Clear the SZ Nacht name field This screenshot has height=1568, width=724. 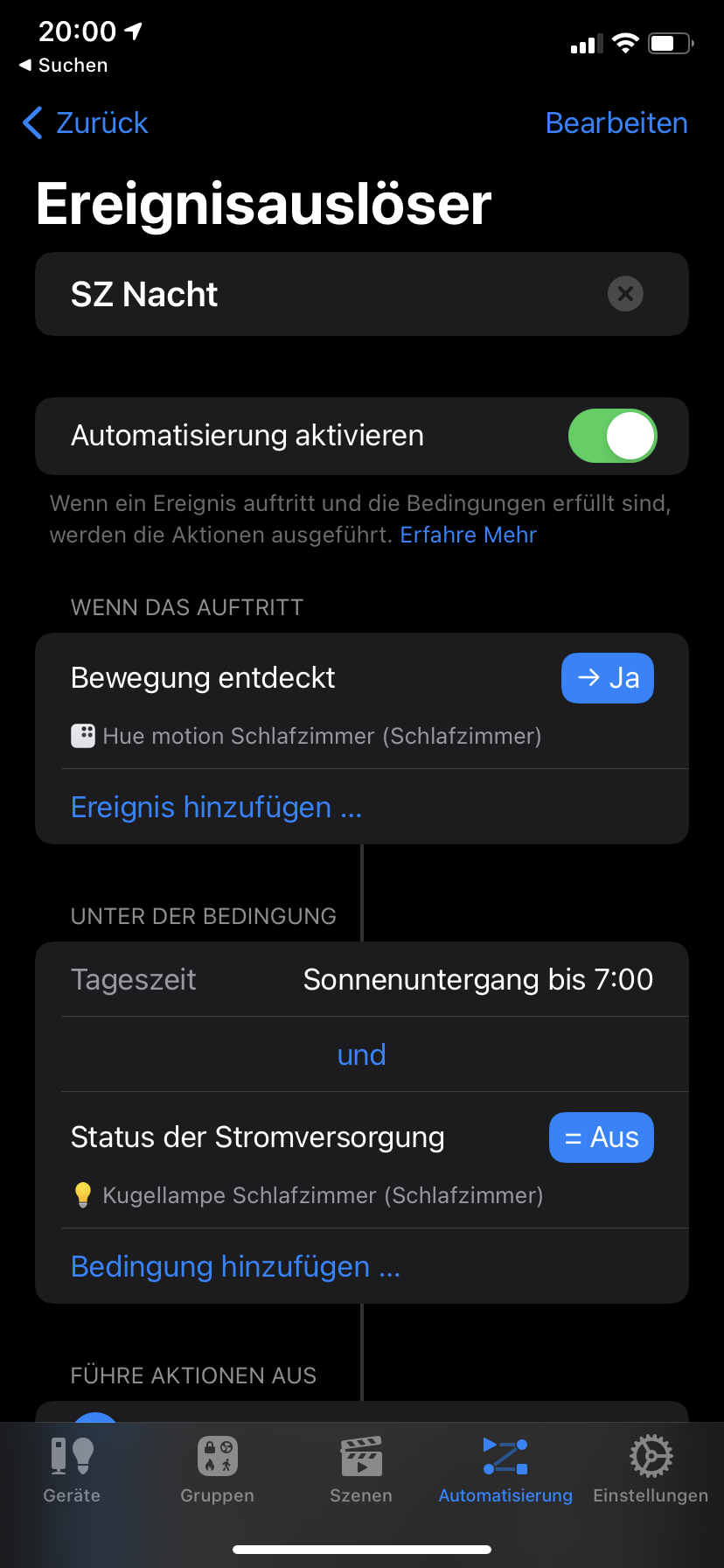pos(625,294)
